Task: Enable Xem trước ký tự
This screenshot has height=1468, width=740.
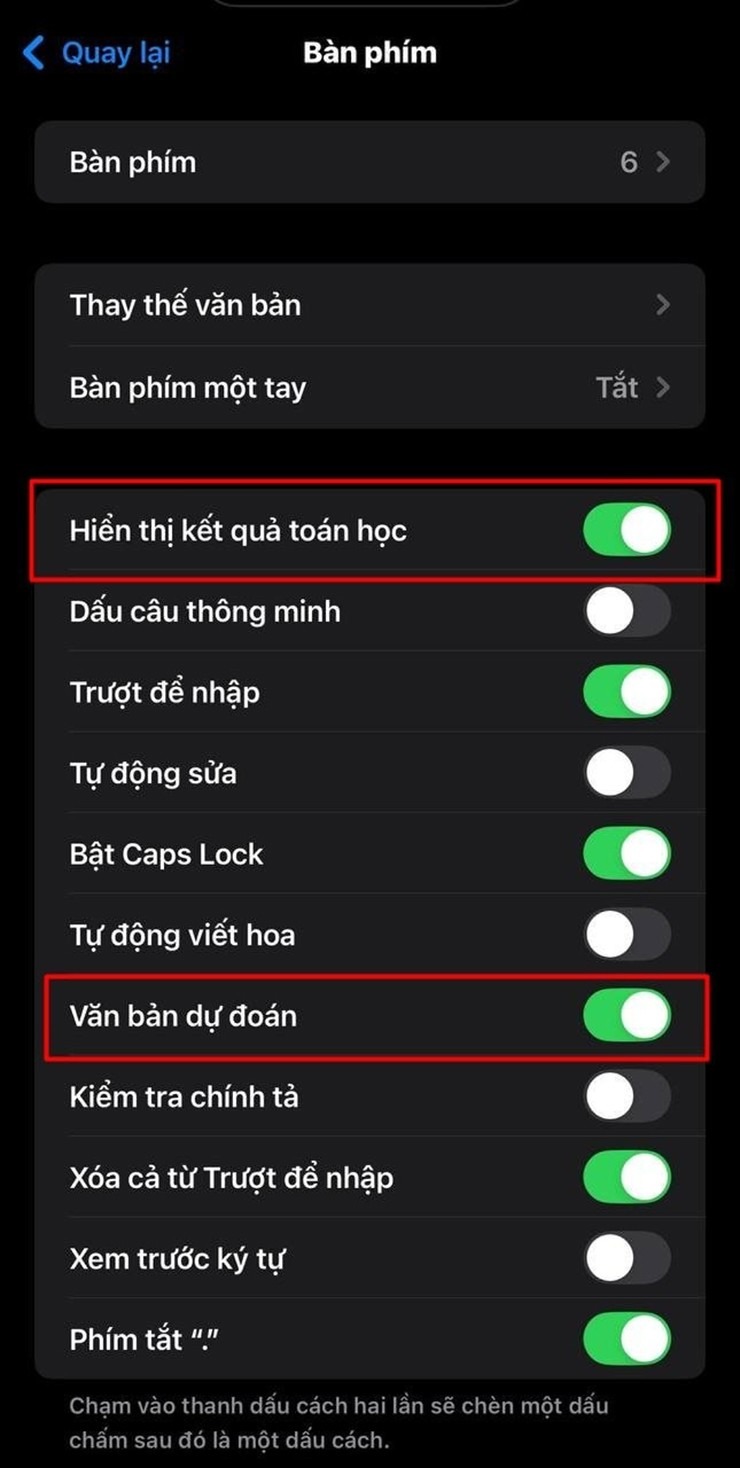Action: tap(627, 1259)
